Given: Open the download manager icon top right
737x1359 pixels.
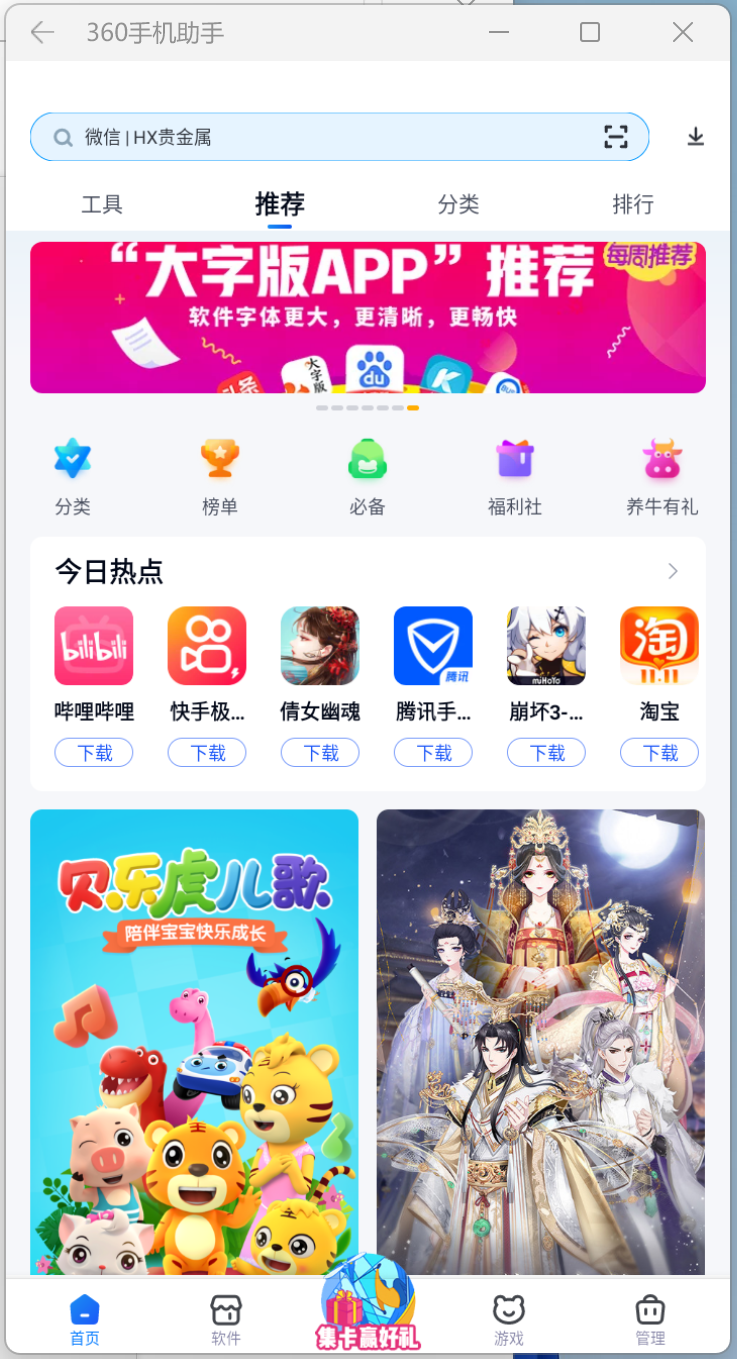Looking at the screenshot, I should [x=697, y=137].
